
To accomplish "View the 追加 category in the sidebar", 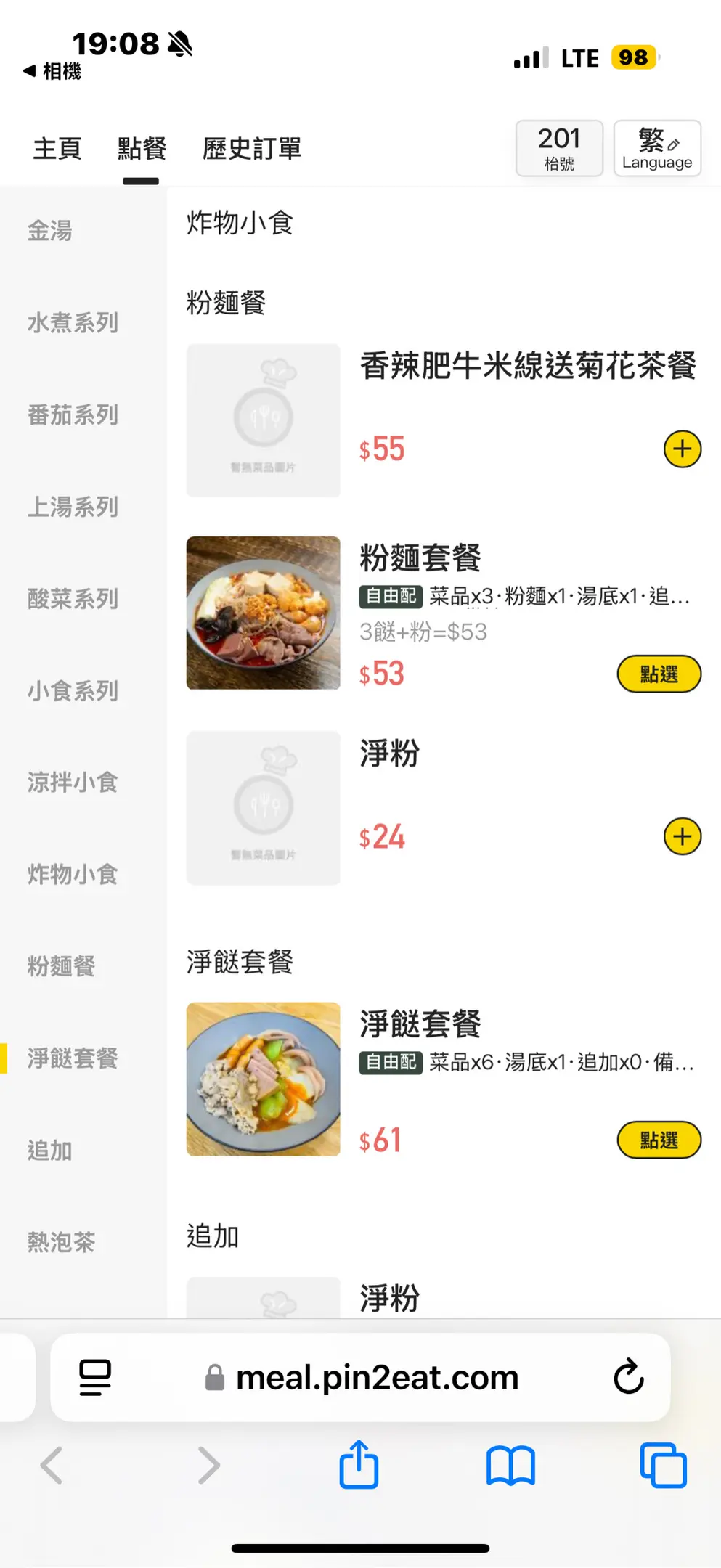I will [x=50, y=1151].
